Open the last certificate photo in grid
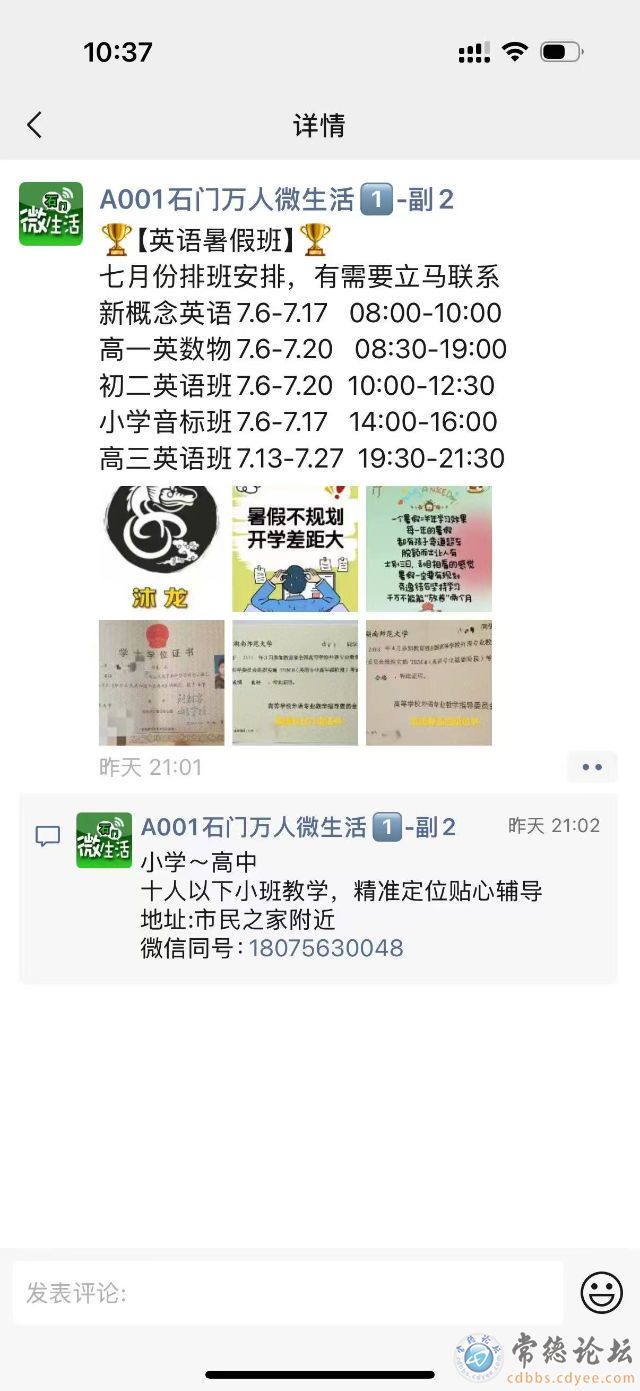The width and height of the screenshot is (640, 1391). tap(428, 682)
